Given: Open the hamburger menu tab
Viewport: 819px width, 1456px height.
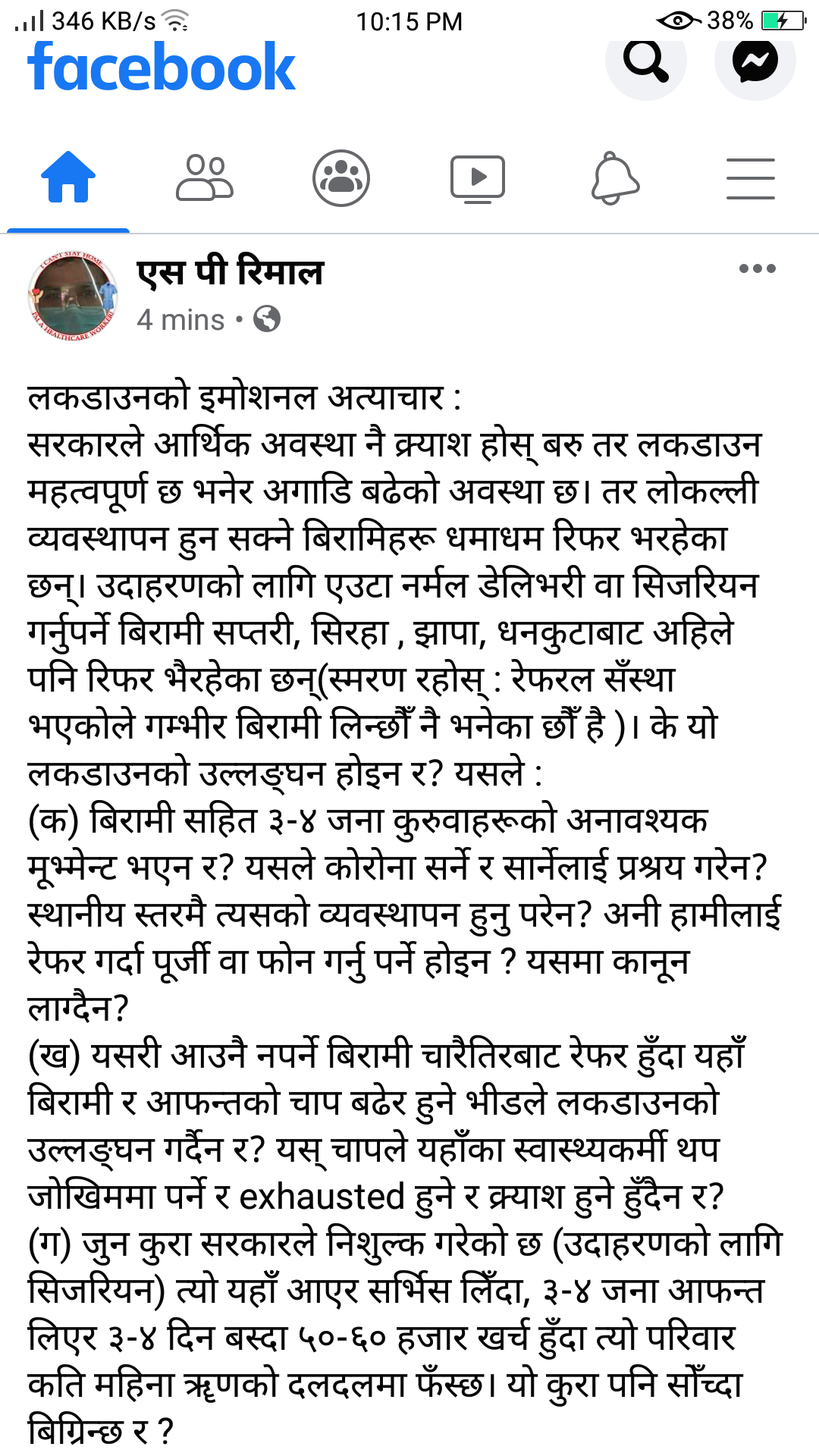Looking at the screenshot, I should pyautogui.click(x=750, y=179).
